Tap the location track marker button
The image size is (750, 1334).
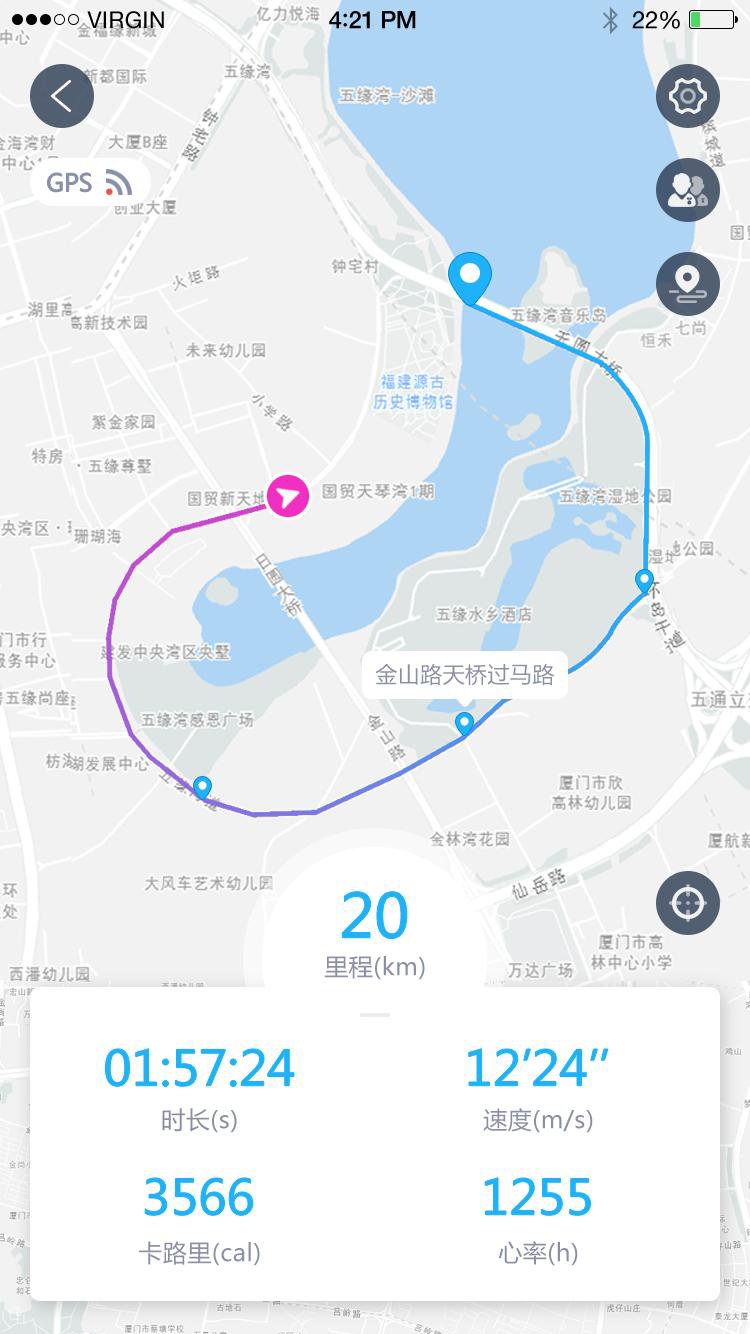coord(688,283)
